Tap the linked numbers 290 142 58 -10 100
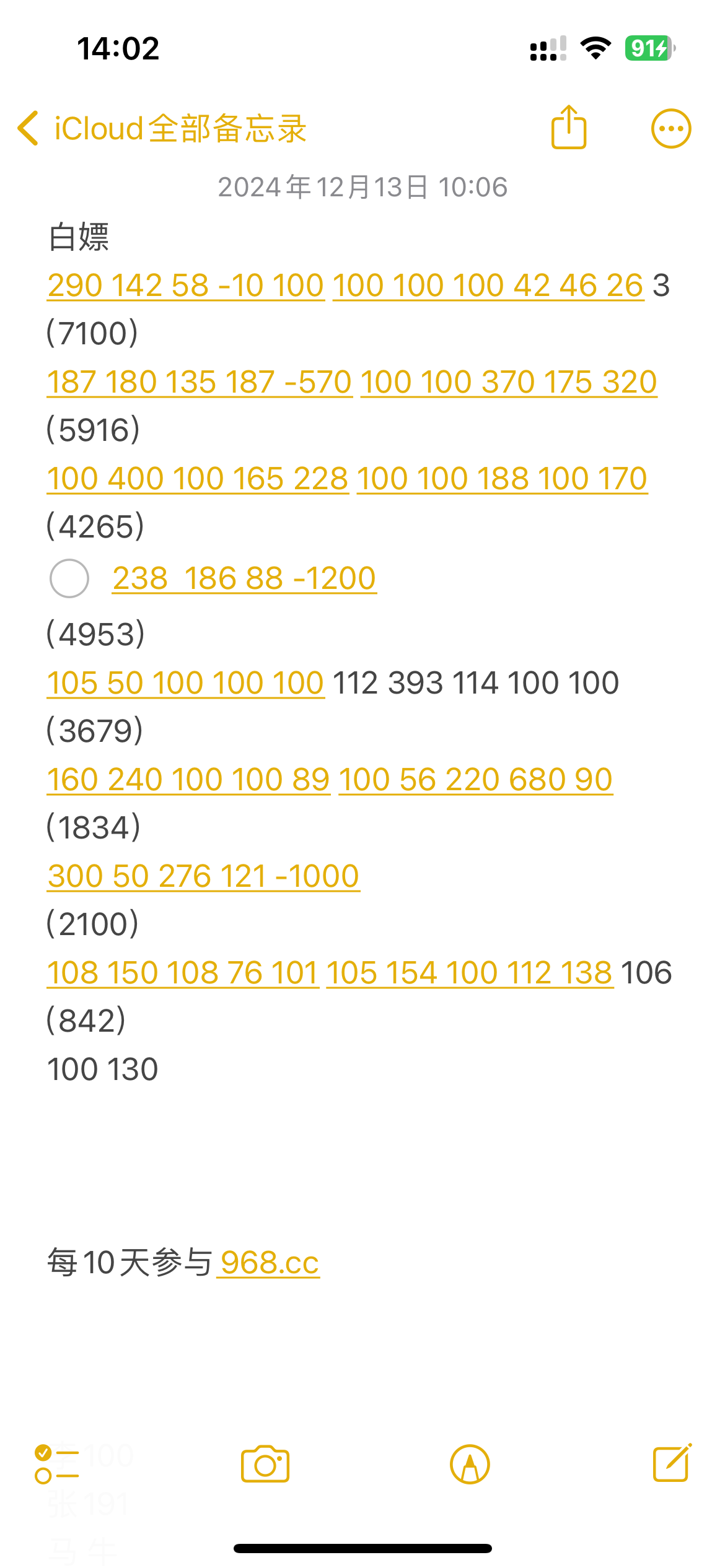Image resolution: width=725 pixels, height=1568 pixels. (x=186, y=285)
